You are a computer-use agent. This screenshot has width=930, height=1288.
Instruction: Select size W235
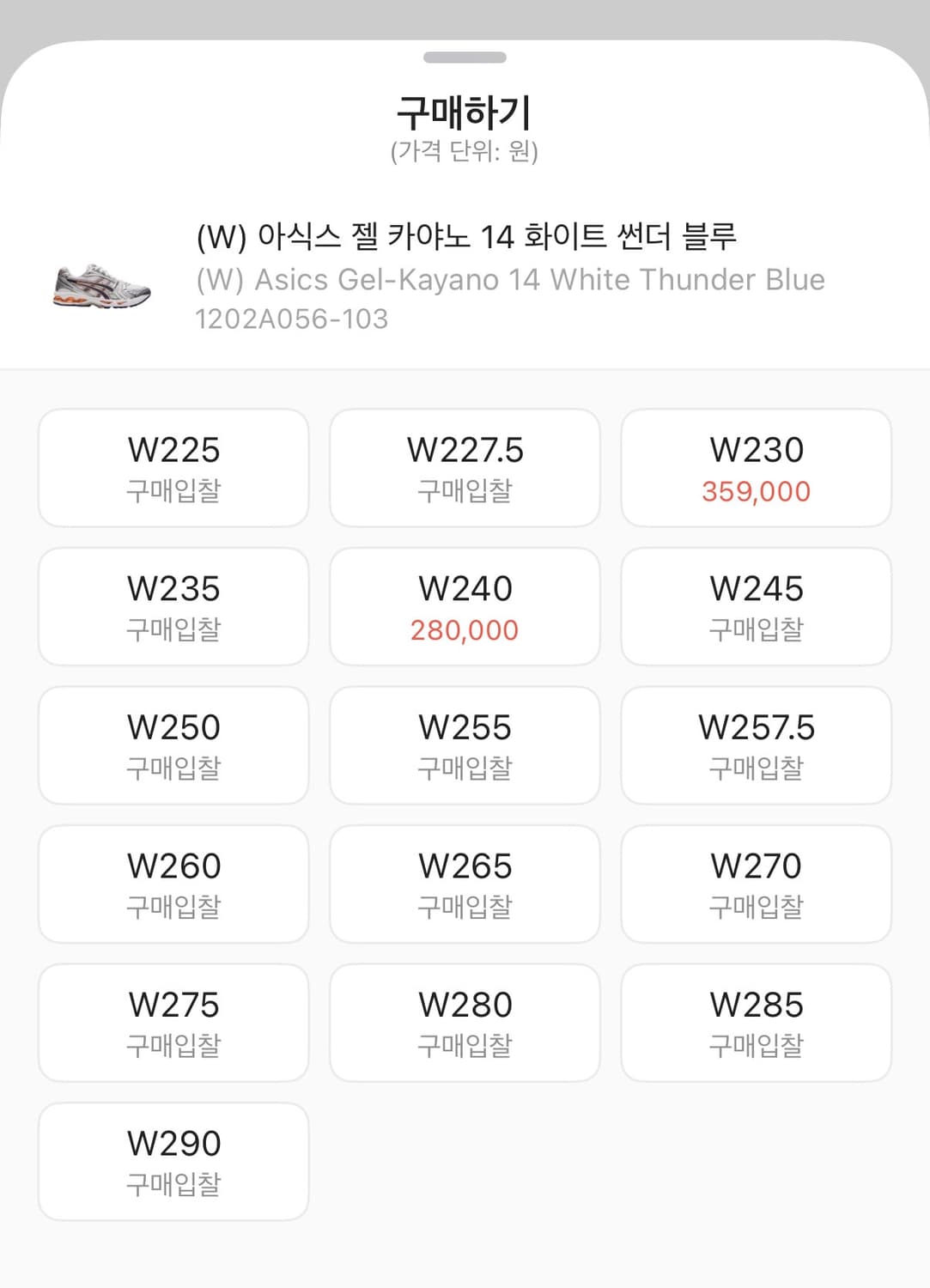pos(173,606)
